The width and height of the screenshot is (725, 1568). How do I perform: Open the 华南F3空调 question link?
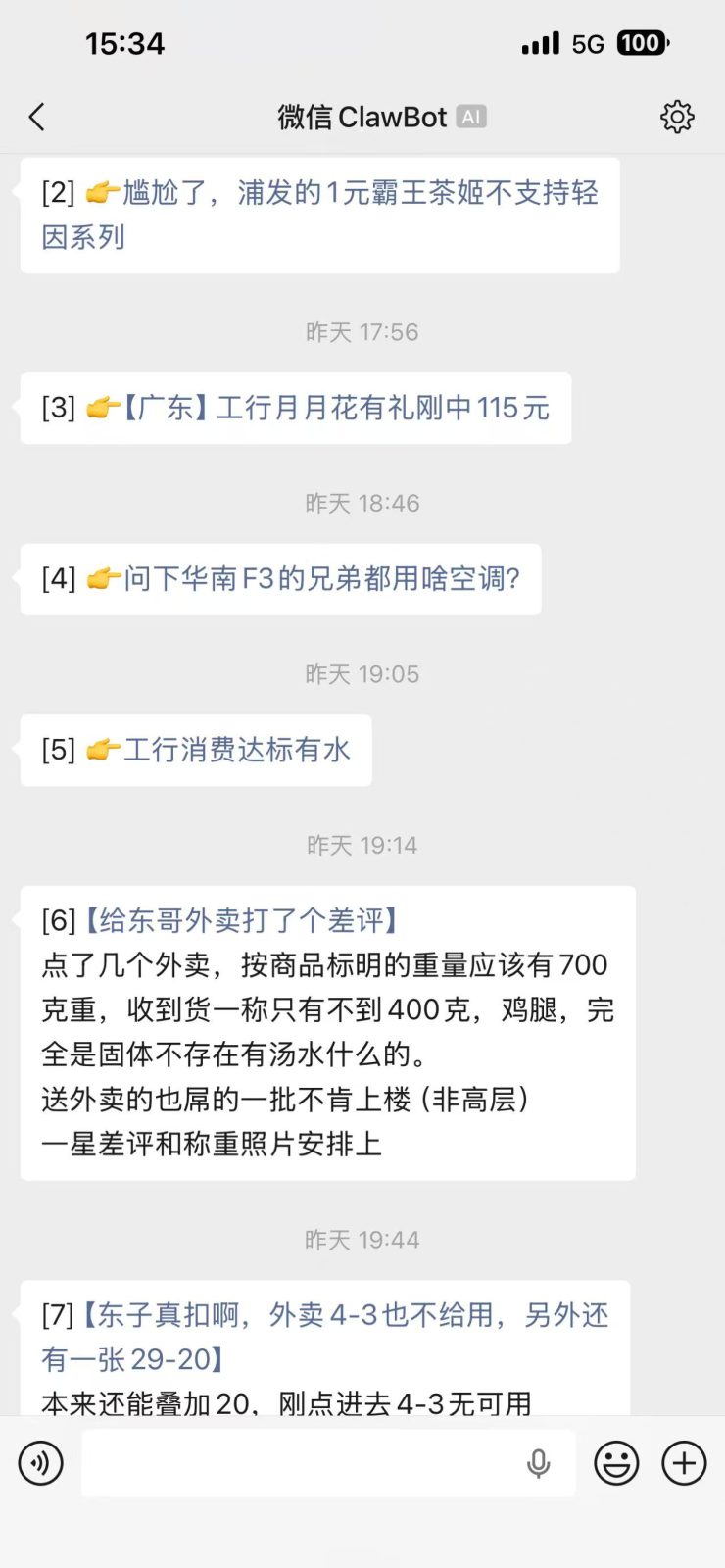tap(321, 579)
